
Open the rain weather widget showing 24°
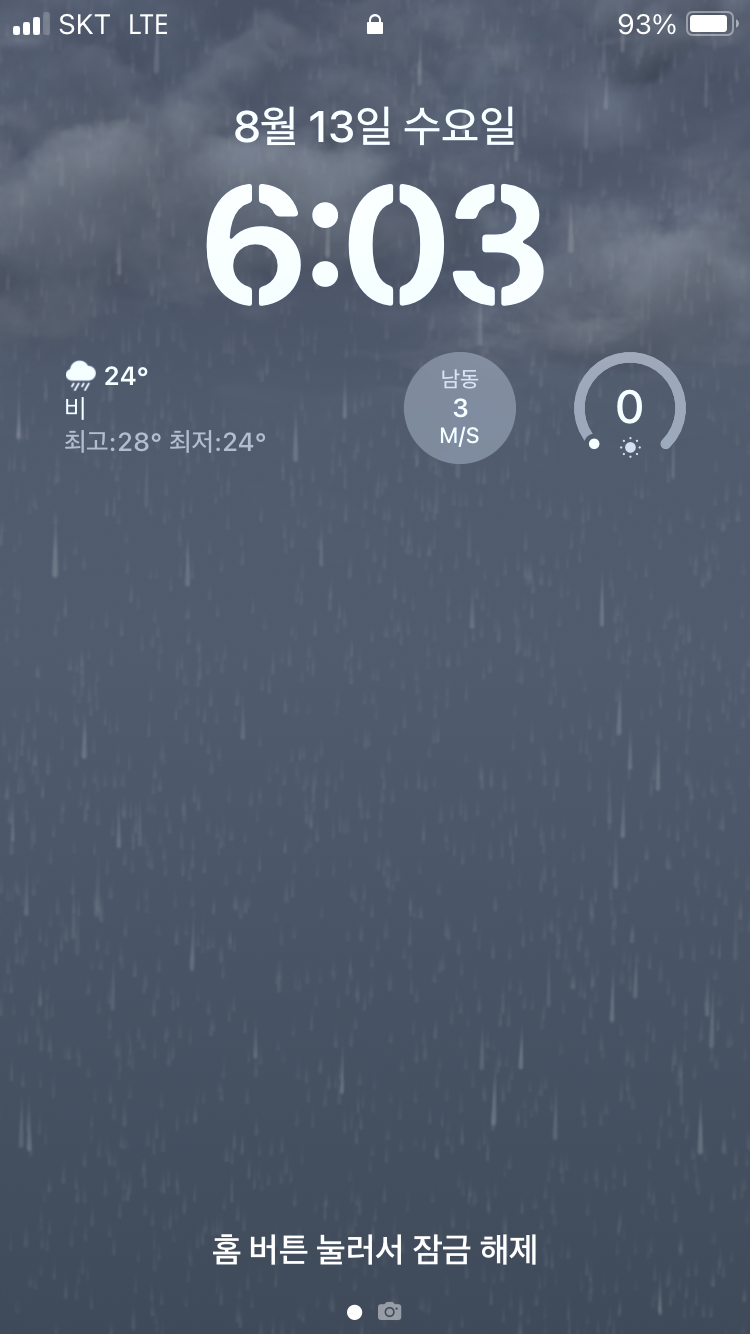coord(166,408)
